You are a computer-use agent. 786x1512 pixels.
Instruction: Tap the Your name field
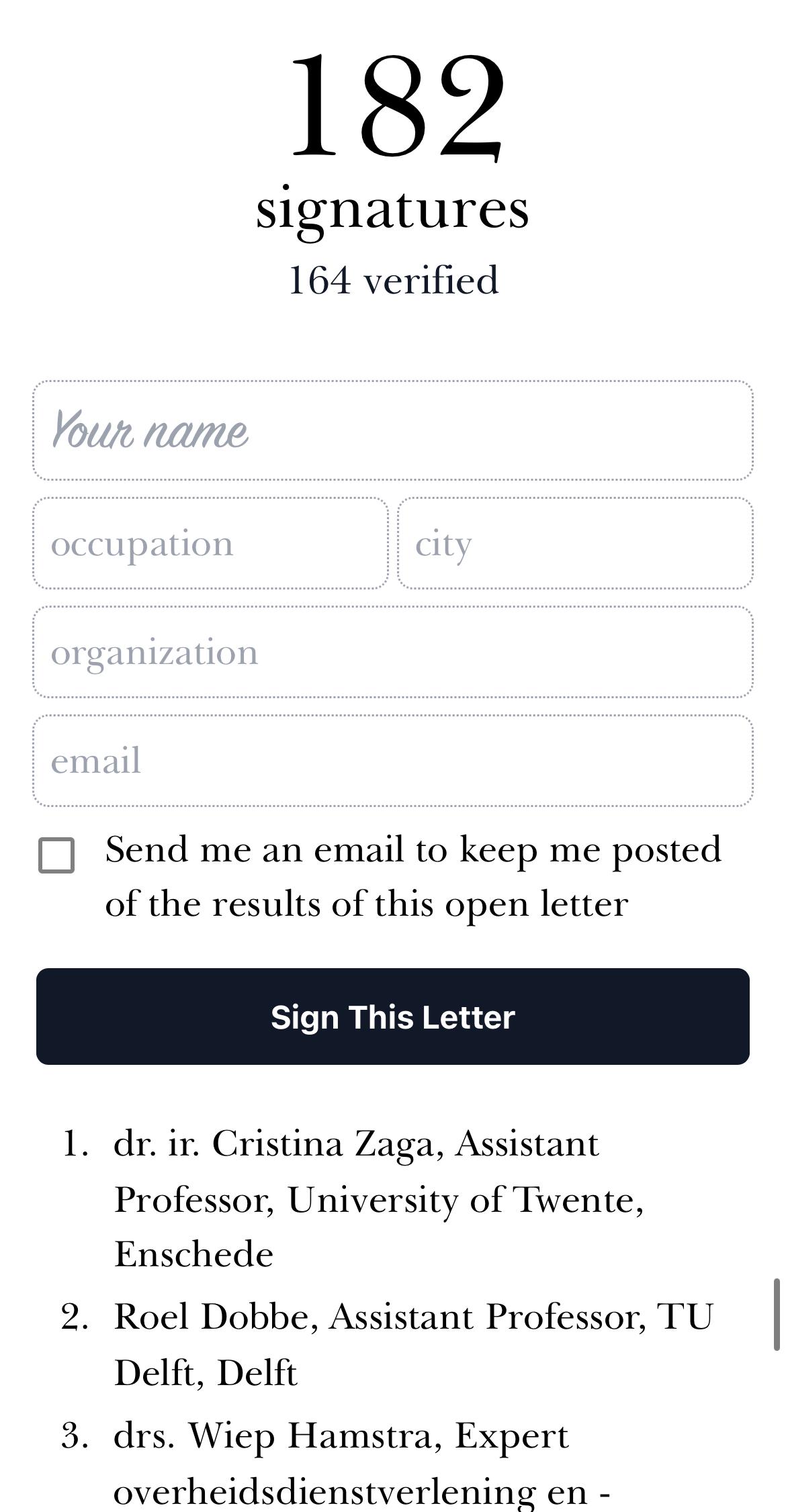click(393, 430)
